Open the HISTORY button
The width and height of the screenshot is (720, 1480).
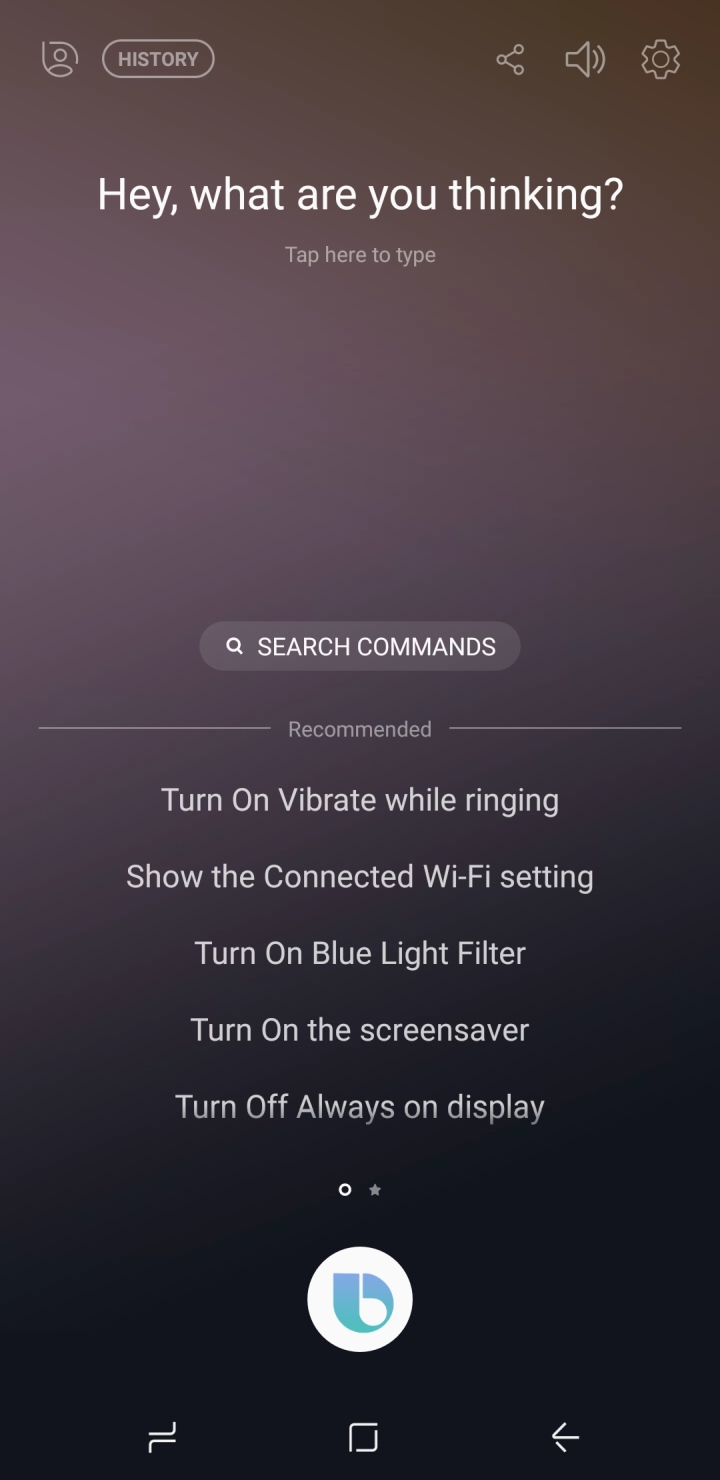158,59
